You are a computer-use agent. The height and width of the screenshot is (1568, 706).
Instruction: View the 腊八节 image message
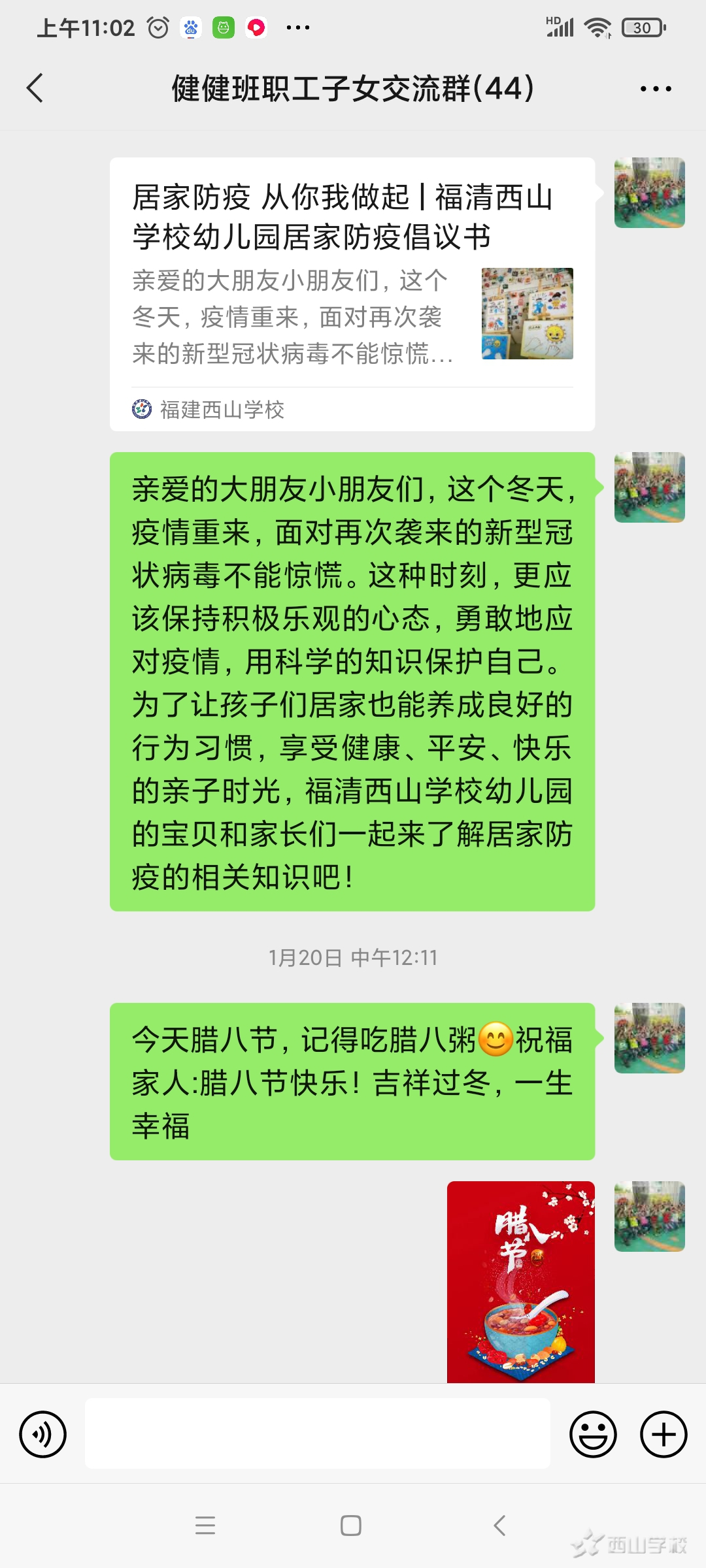520,1281
